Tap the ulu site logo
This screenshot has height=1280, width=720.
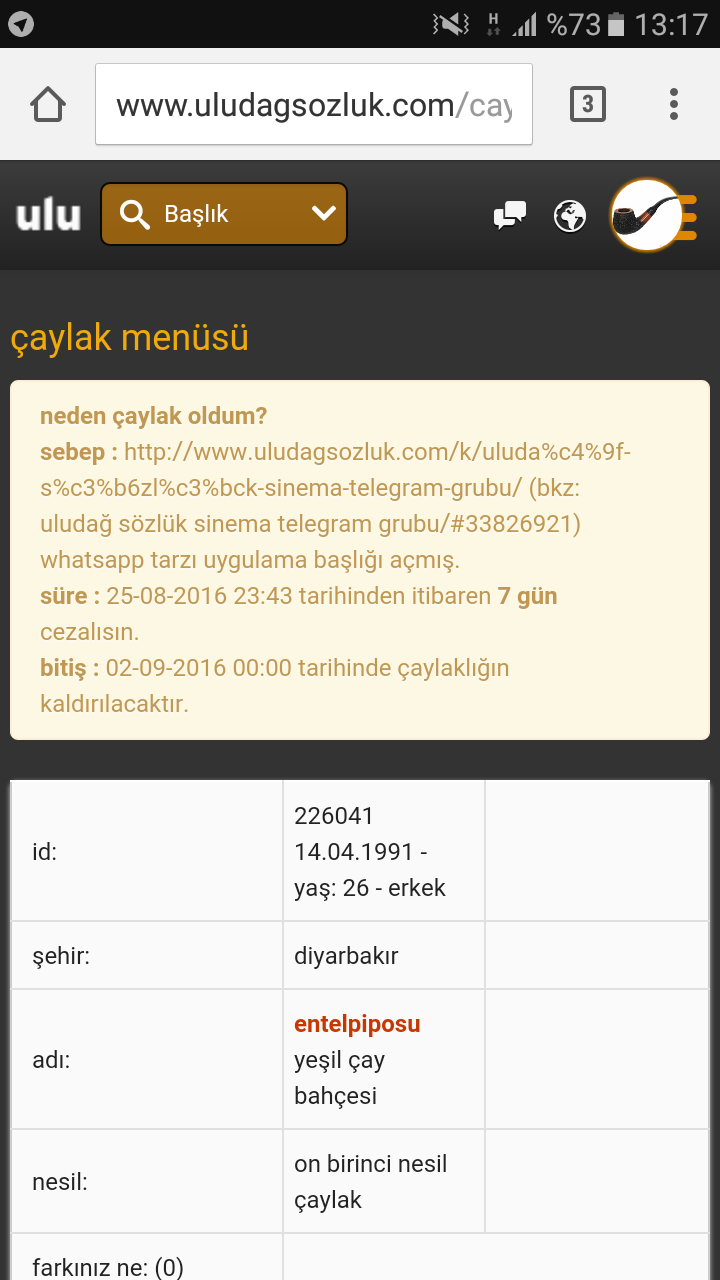[48, 215]
